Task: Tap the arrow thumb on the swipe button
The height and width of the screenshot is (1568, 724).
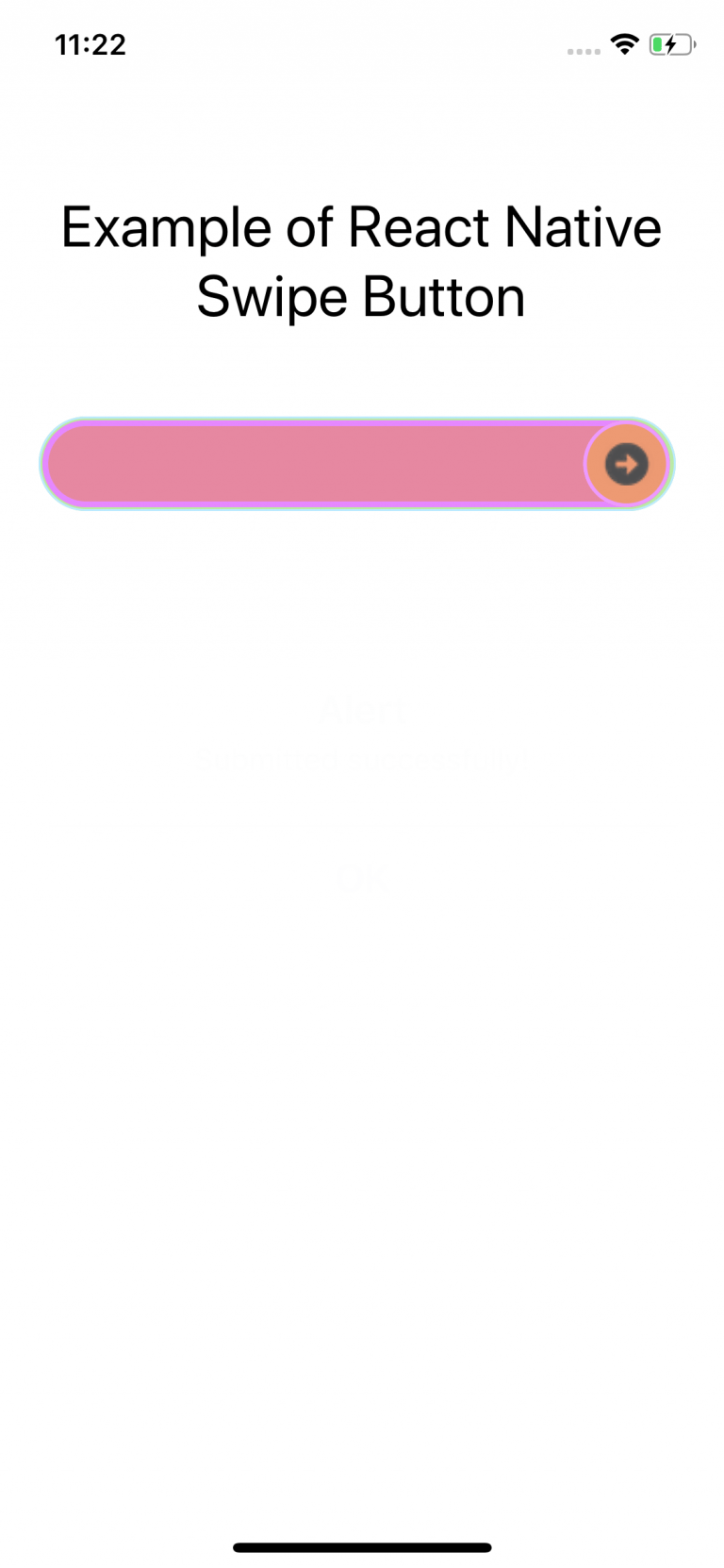Action: click(x=627, y=464)
